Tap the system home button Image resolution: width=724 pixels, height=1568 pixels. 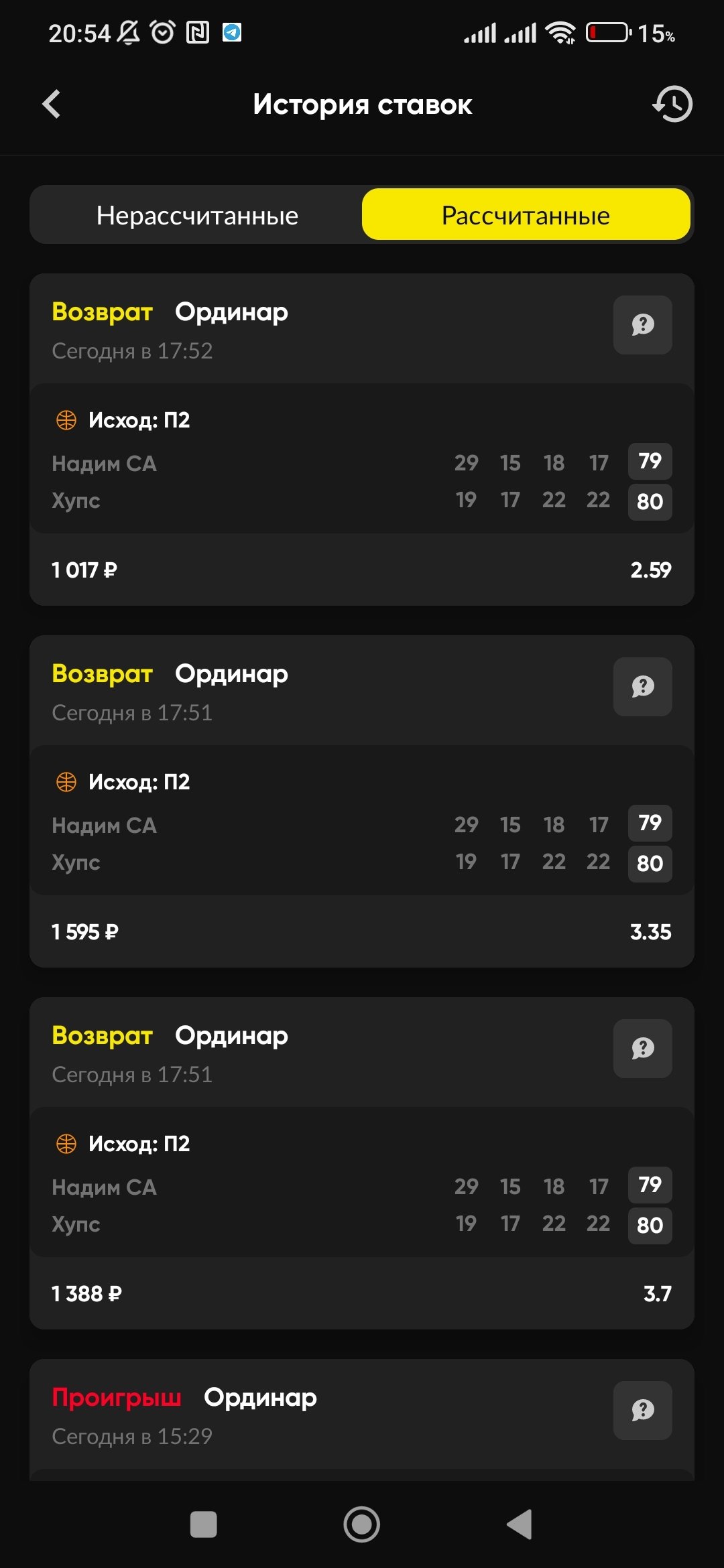click(362, 1524)
